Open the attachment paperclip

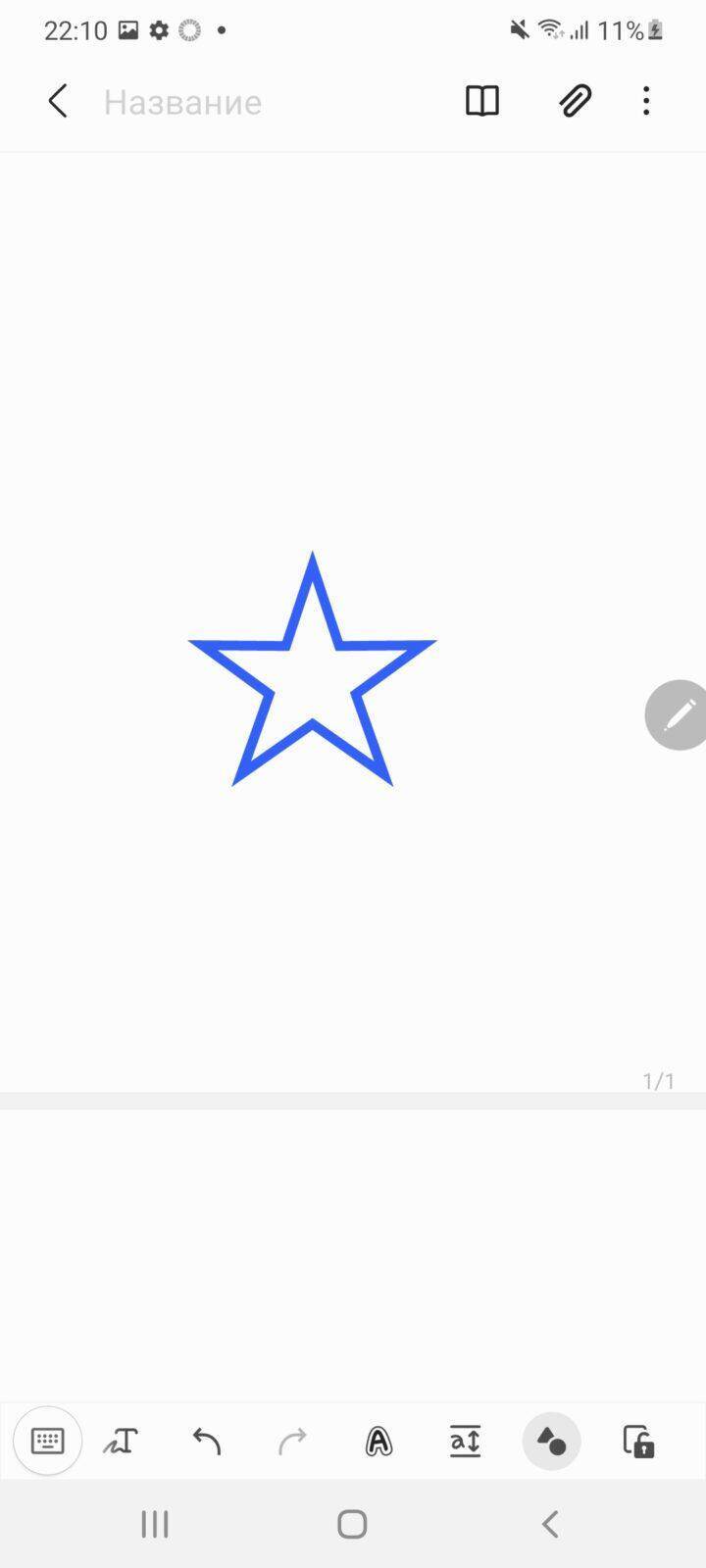[x=575, y=101]
